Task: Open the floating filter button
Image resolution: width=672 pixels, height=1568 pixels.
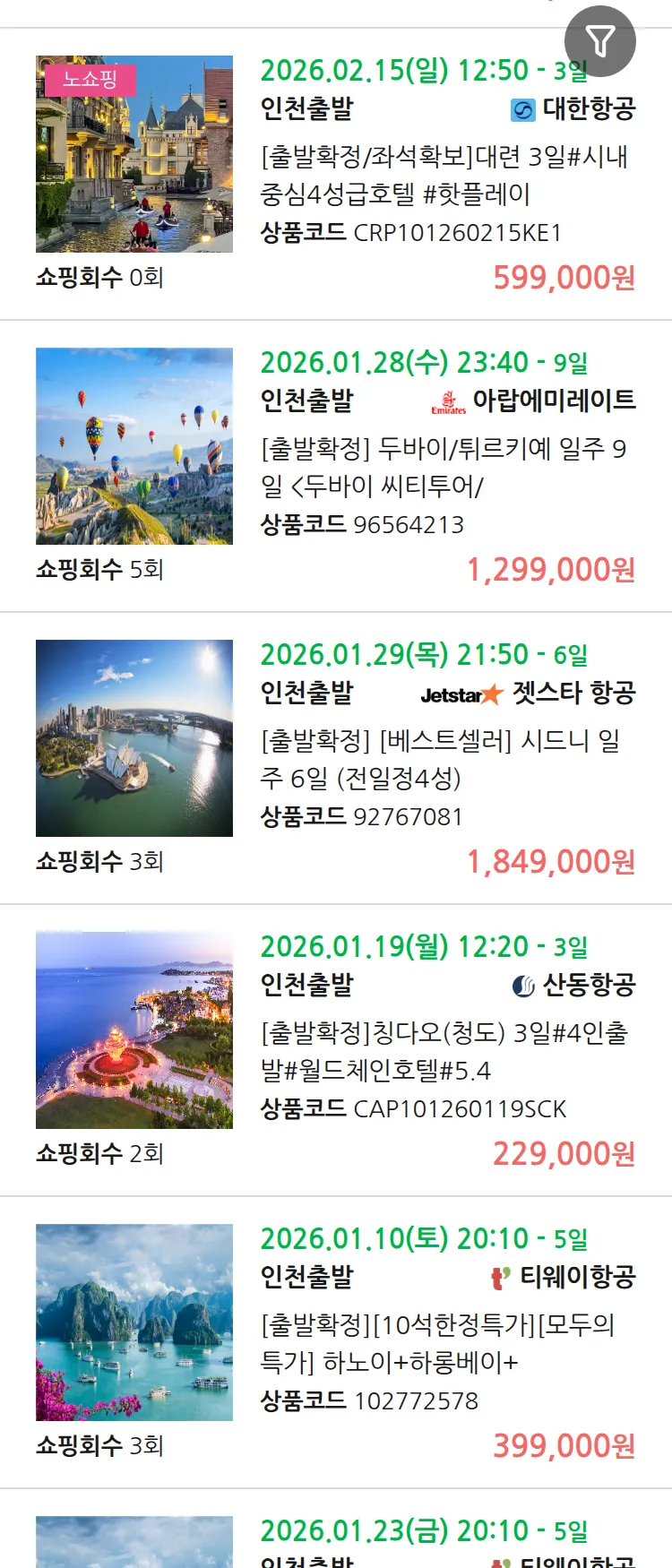Action: pos(600,41)
